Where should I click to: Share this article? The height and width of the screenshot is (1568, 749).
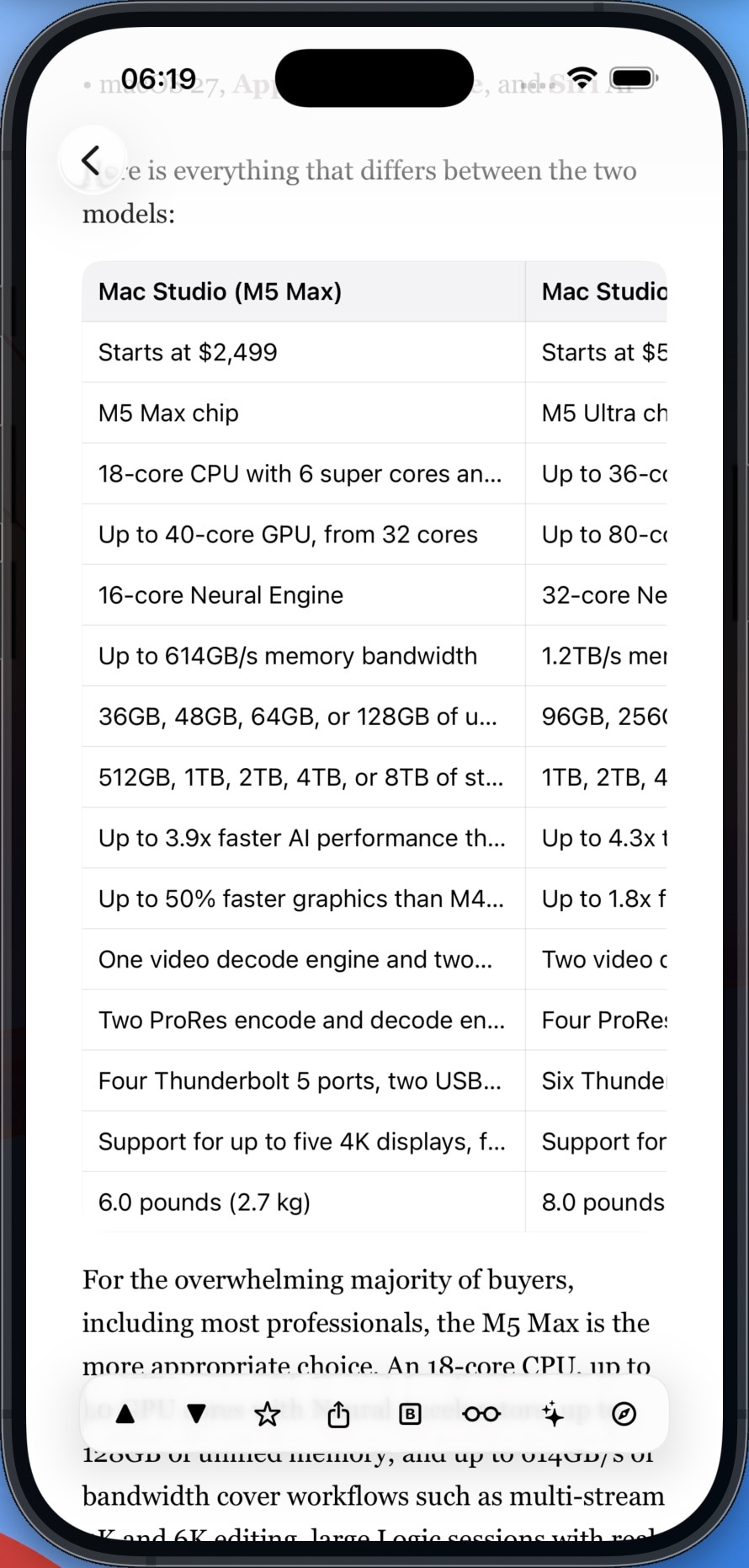coord(338,1414)
